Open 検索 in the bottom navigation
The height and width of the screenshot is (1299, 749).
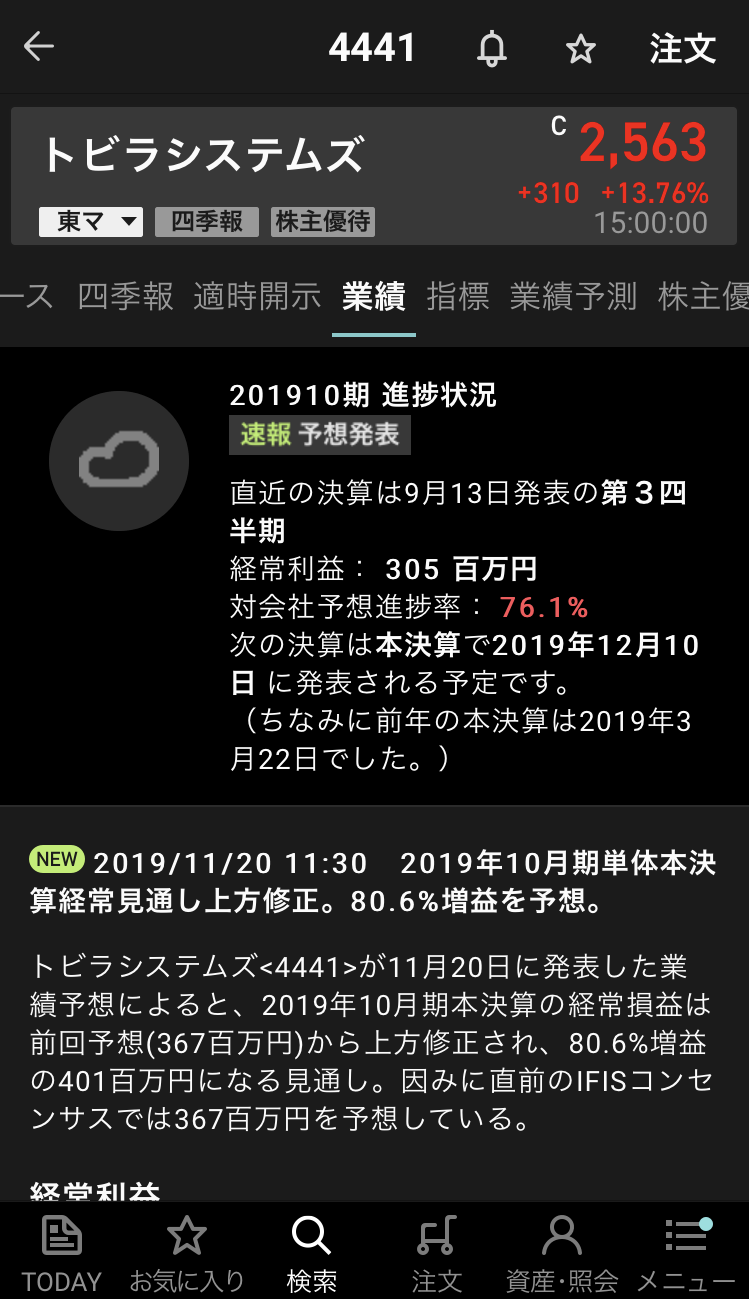click(x=311, y=1252)
